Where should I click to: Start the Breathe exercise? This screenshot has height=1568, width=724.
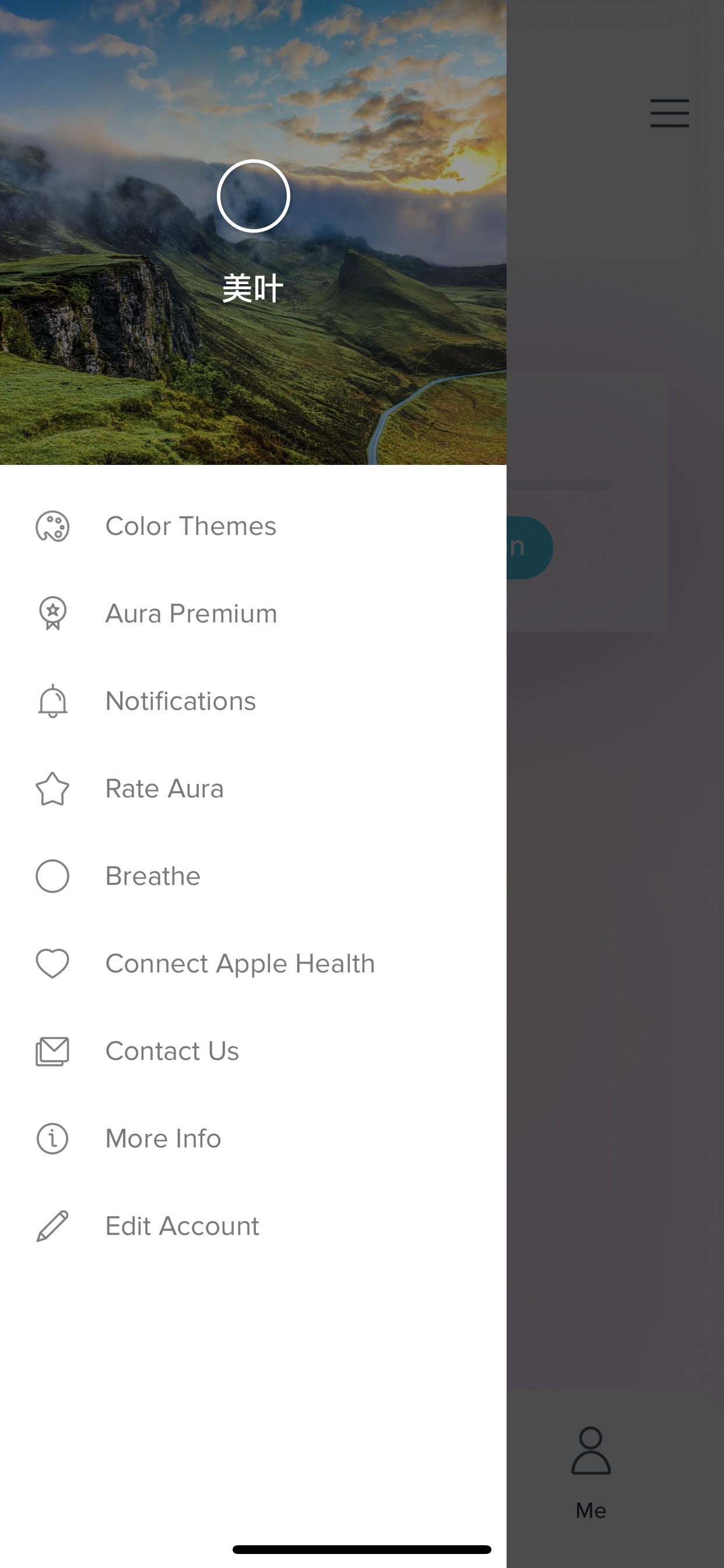tap(253, 876)
